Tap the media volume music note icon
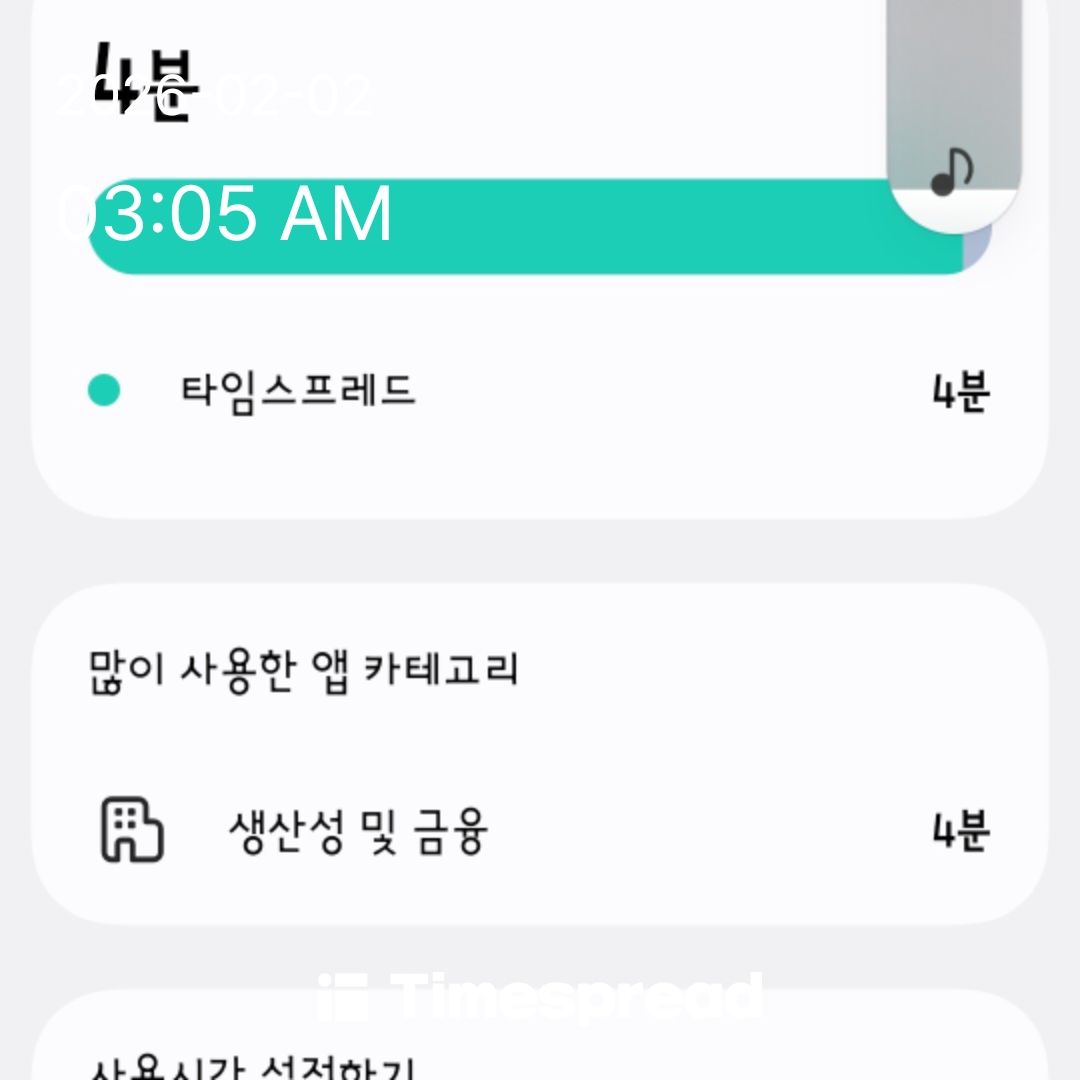The image size is (1080, 1080). [x=952, y=172]
